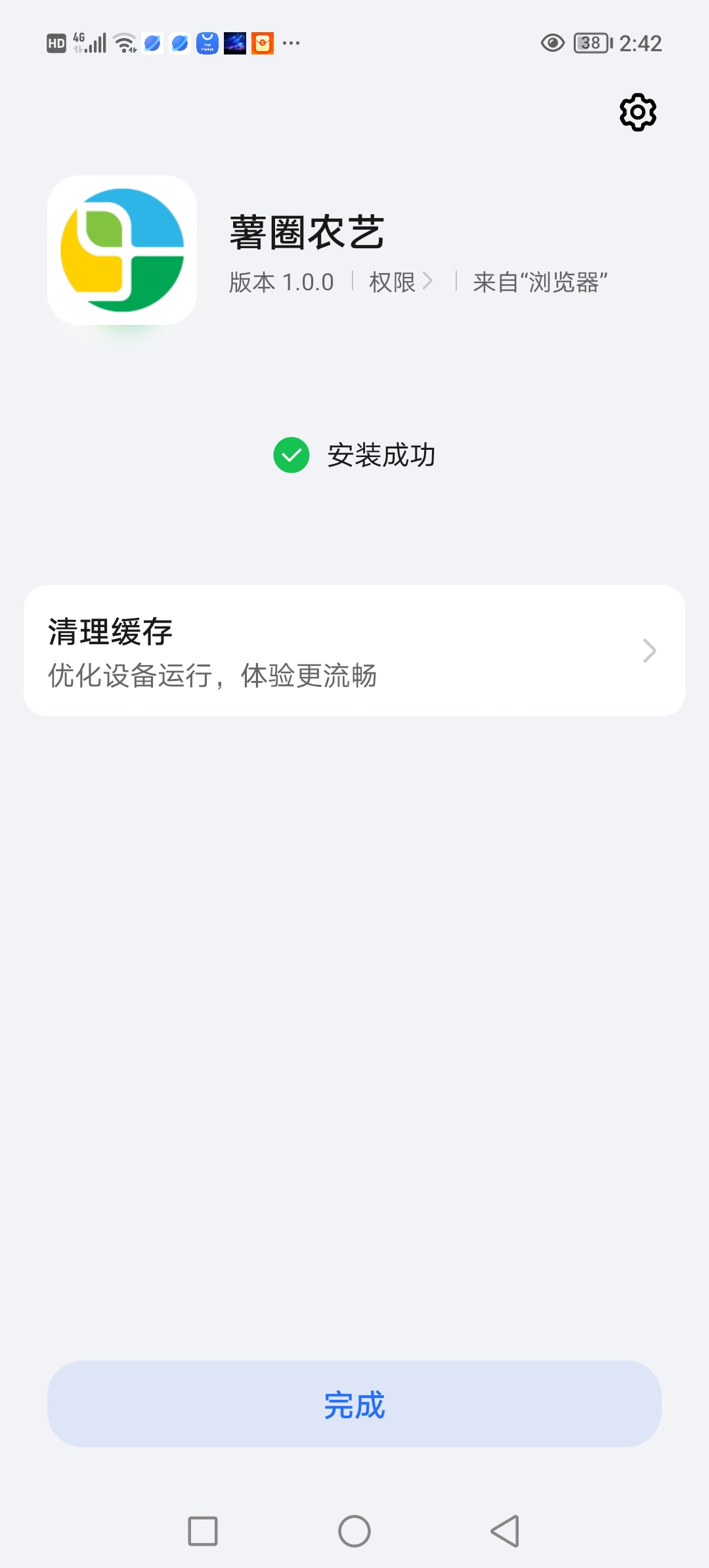Image resolution: width=709 pixels, height=1568 pixels.
Task: Go to home screen via home button
Action: click(x=354, y=1531)
